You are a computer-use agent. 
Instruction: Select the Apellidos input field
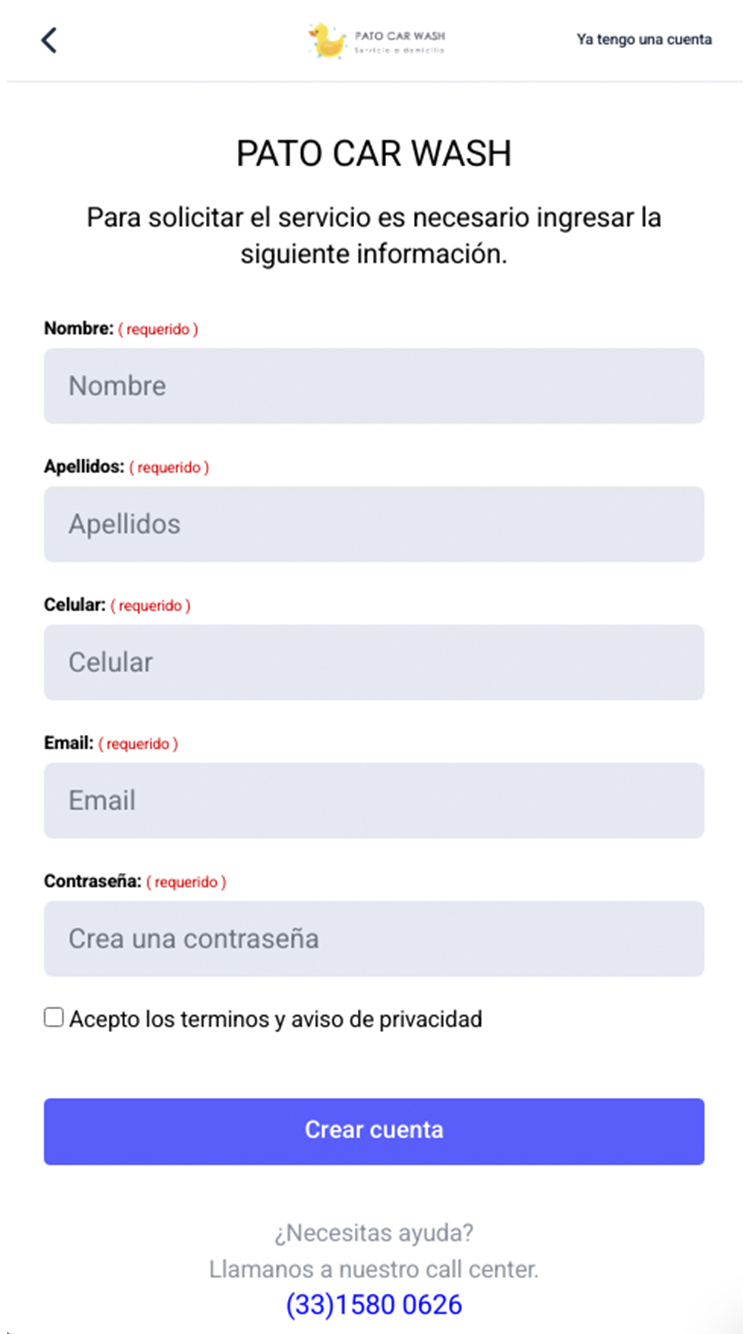click(374, 524)
